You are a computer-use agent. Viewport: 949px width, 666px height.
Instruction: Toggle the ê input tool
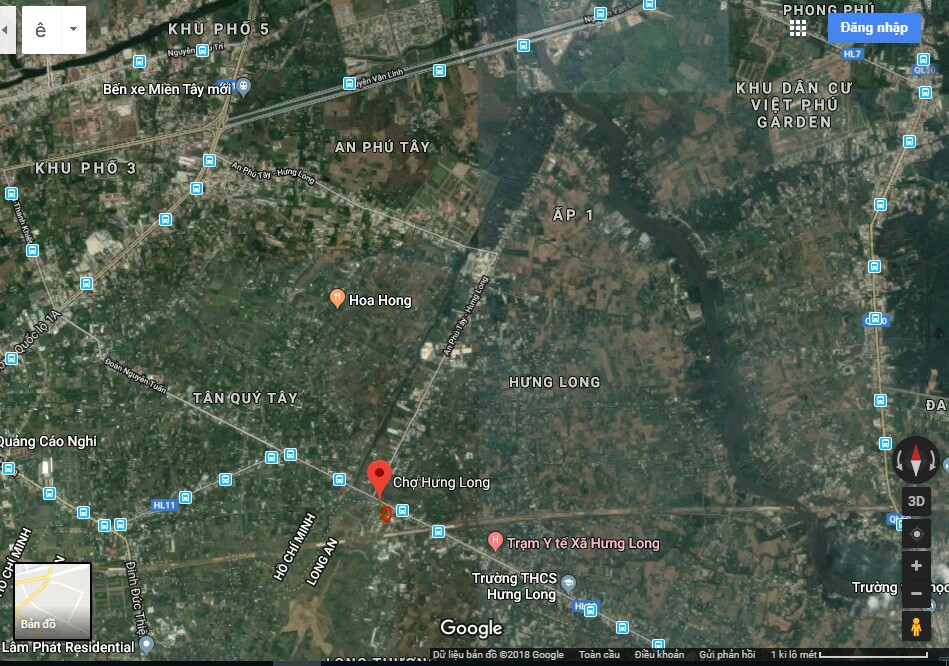pyautogui.click(x=40, y=29)
